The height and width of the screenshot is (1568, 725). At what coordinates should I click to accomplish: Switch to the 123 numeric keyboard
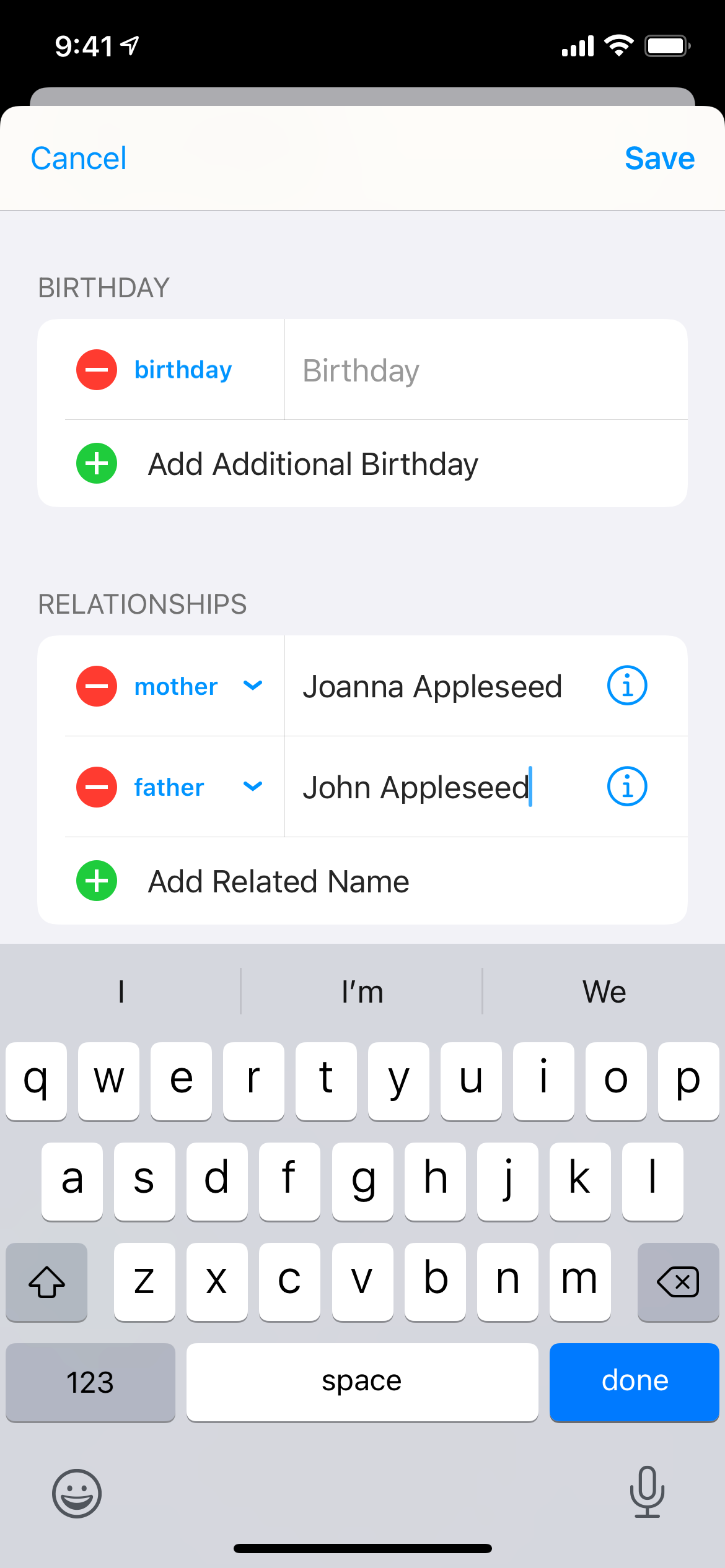click(90, 1382)
